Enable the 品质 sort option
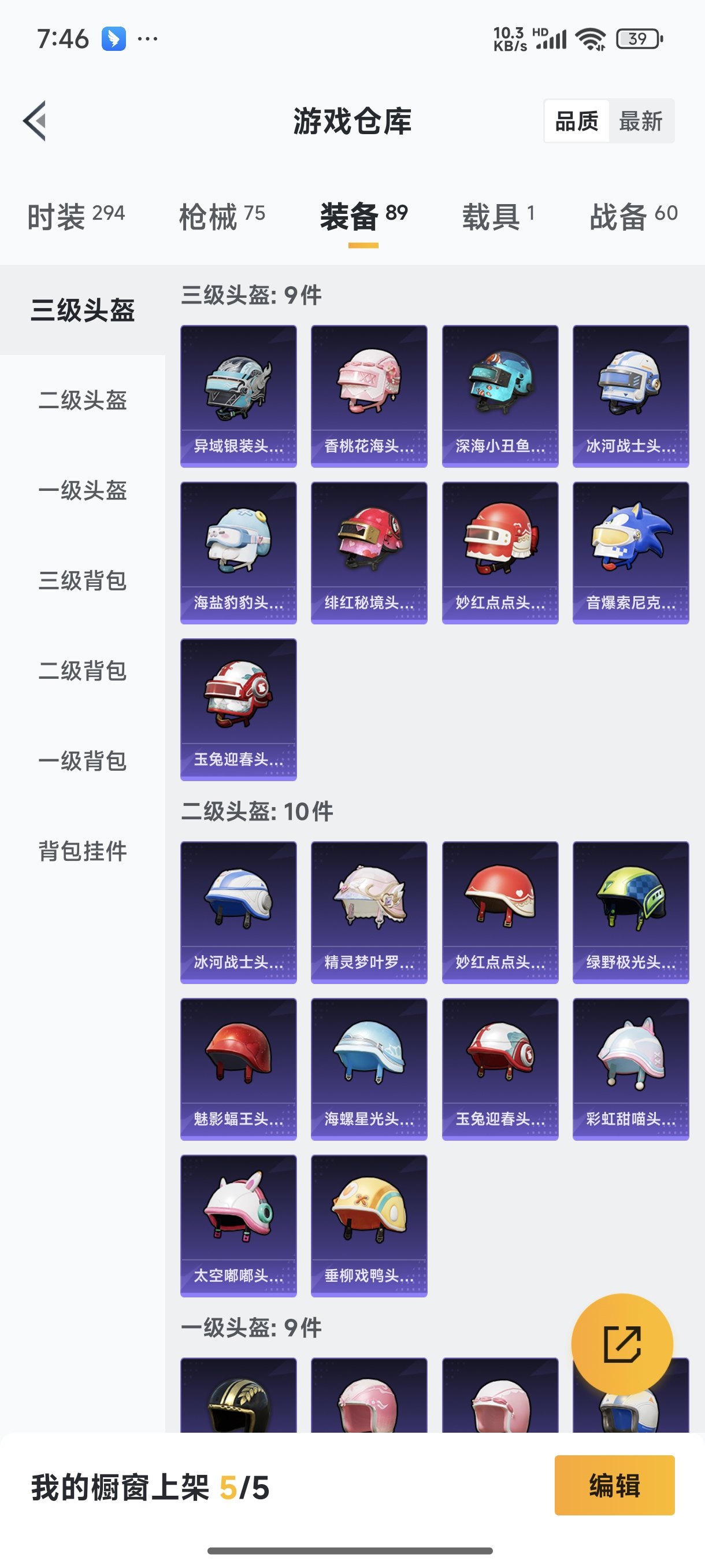This screenshot has height=1568, width=705. point(577,120)
